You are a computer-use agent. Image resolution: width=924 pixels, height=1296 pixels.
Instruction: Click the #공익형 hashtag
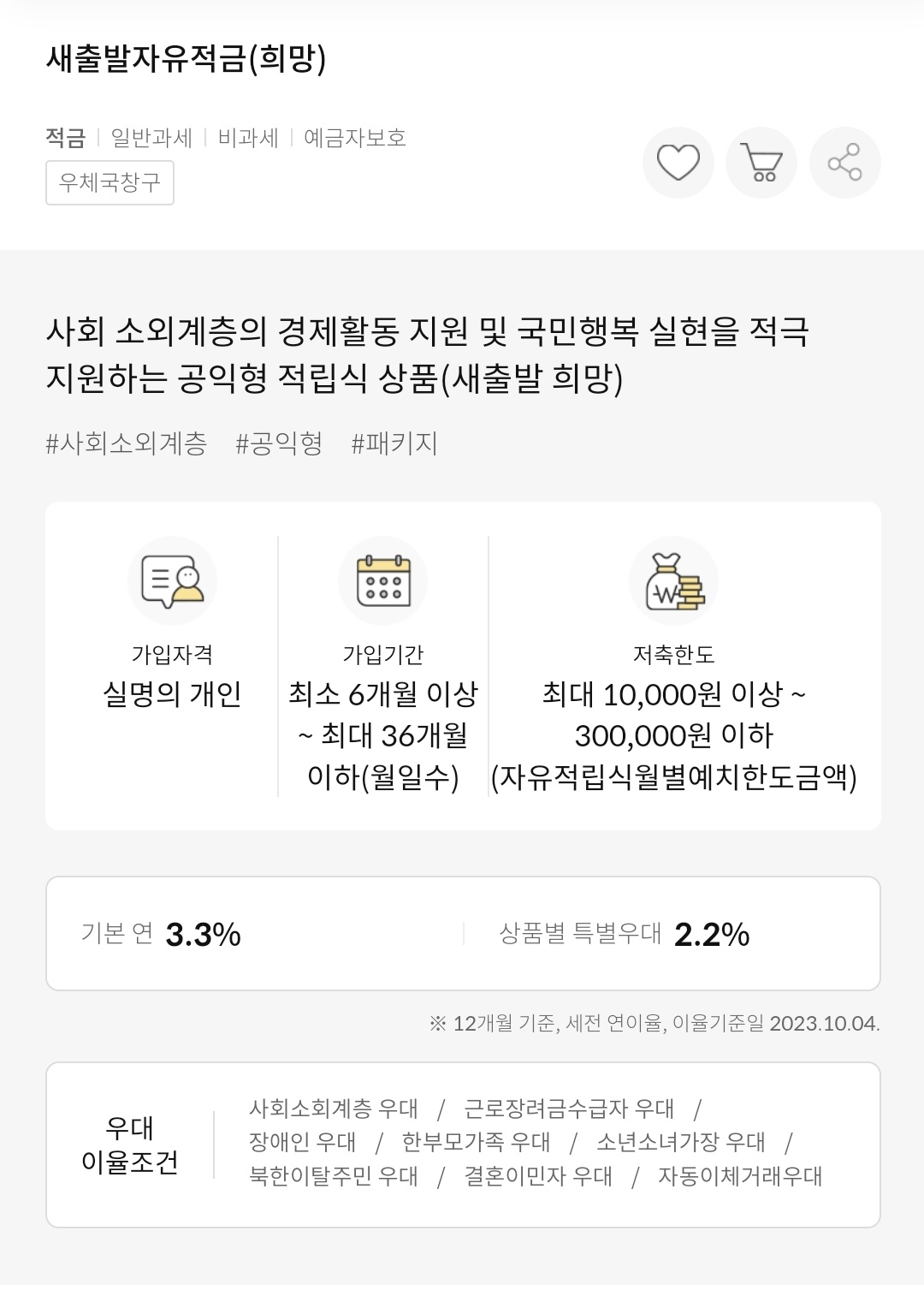[x=278, y=443]
